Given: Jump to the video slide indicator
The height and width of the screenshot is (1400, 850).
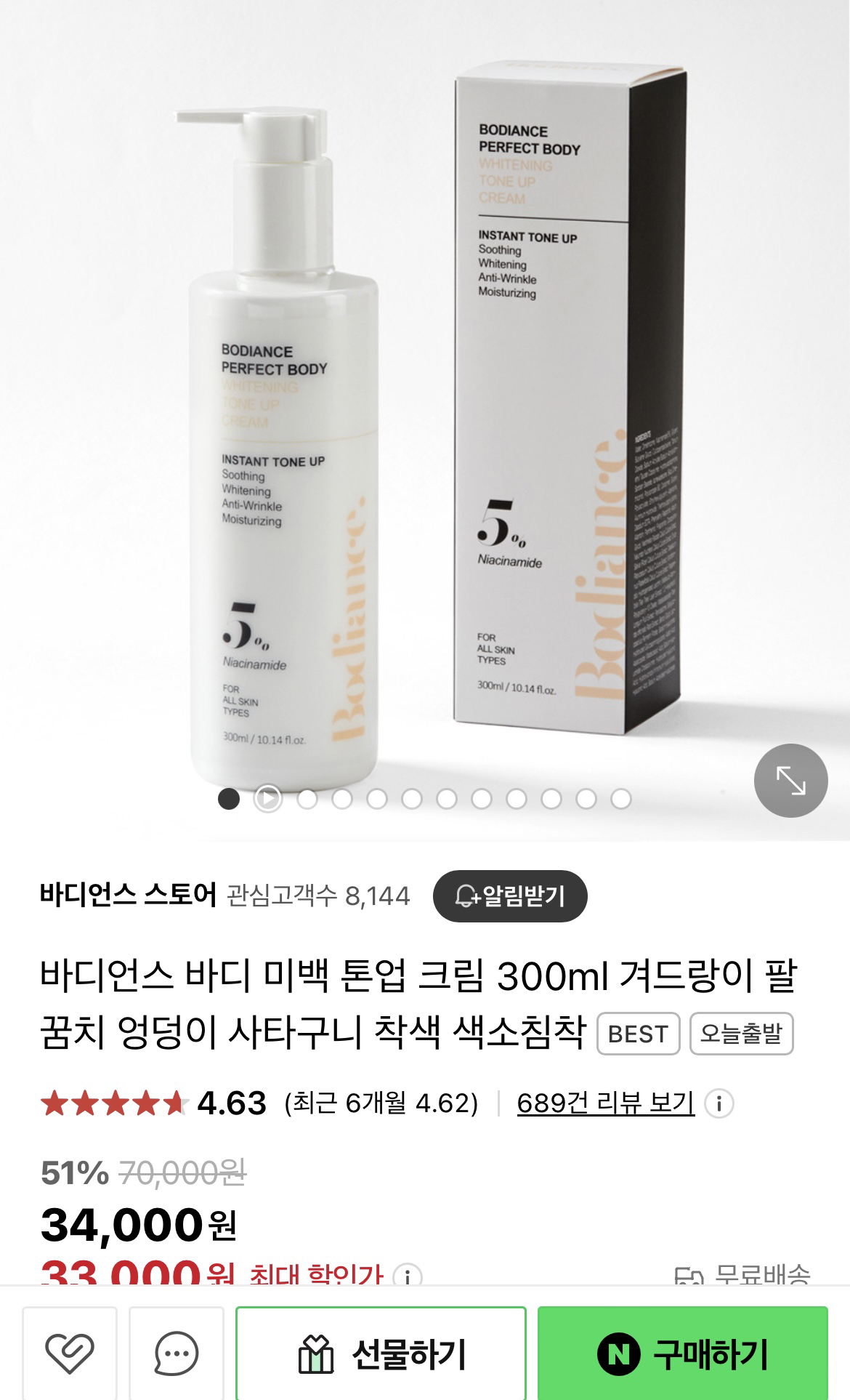Looking at the screenshot, I should [267, 799].
